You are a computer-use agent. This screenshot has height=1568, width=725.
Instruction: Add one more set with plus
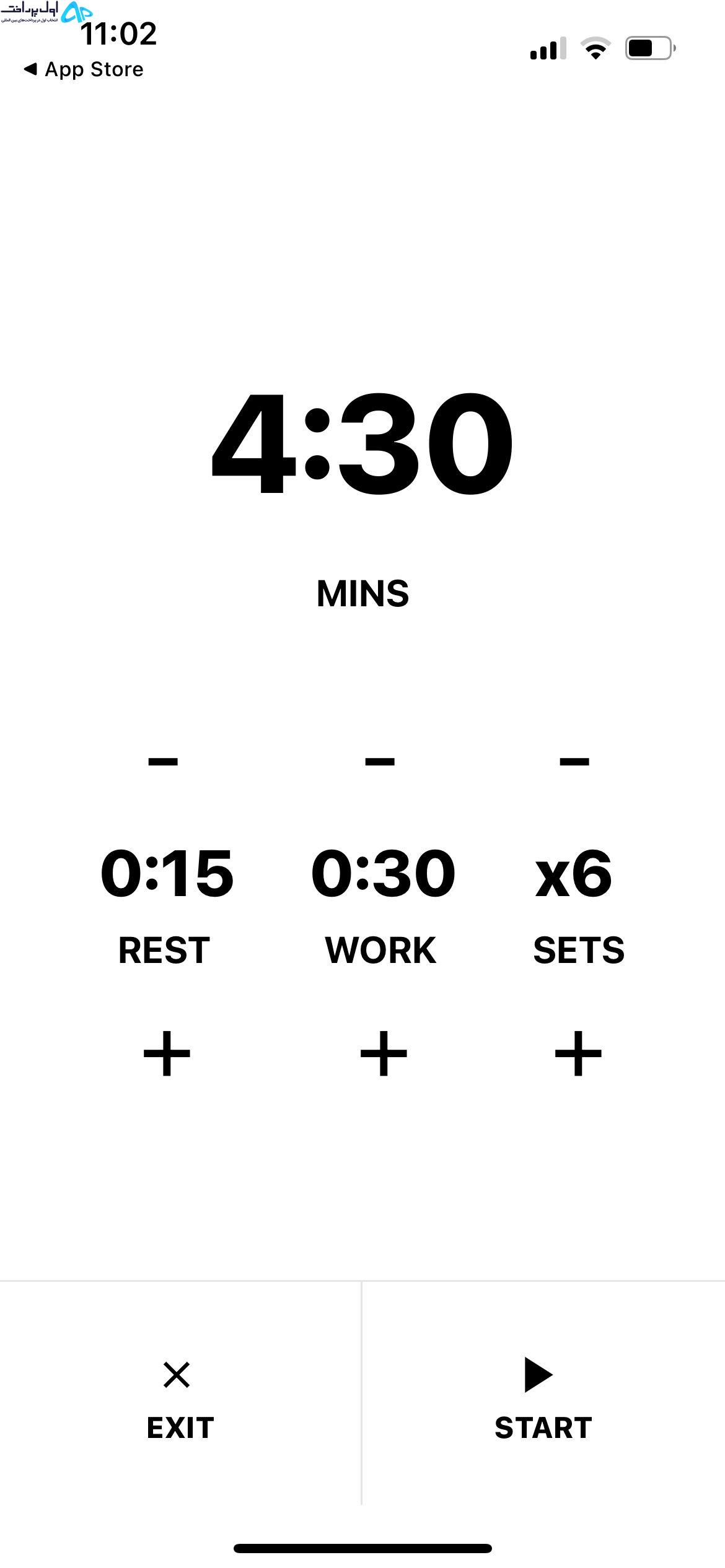point(578,1053)
